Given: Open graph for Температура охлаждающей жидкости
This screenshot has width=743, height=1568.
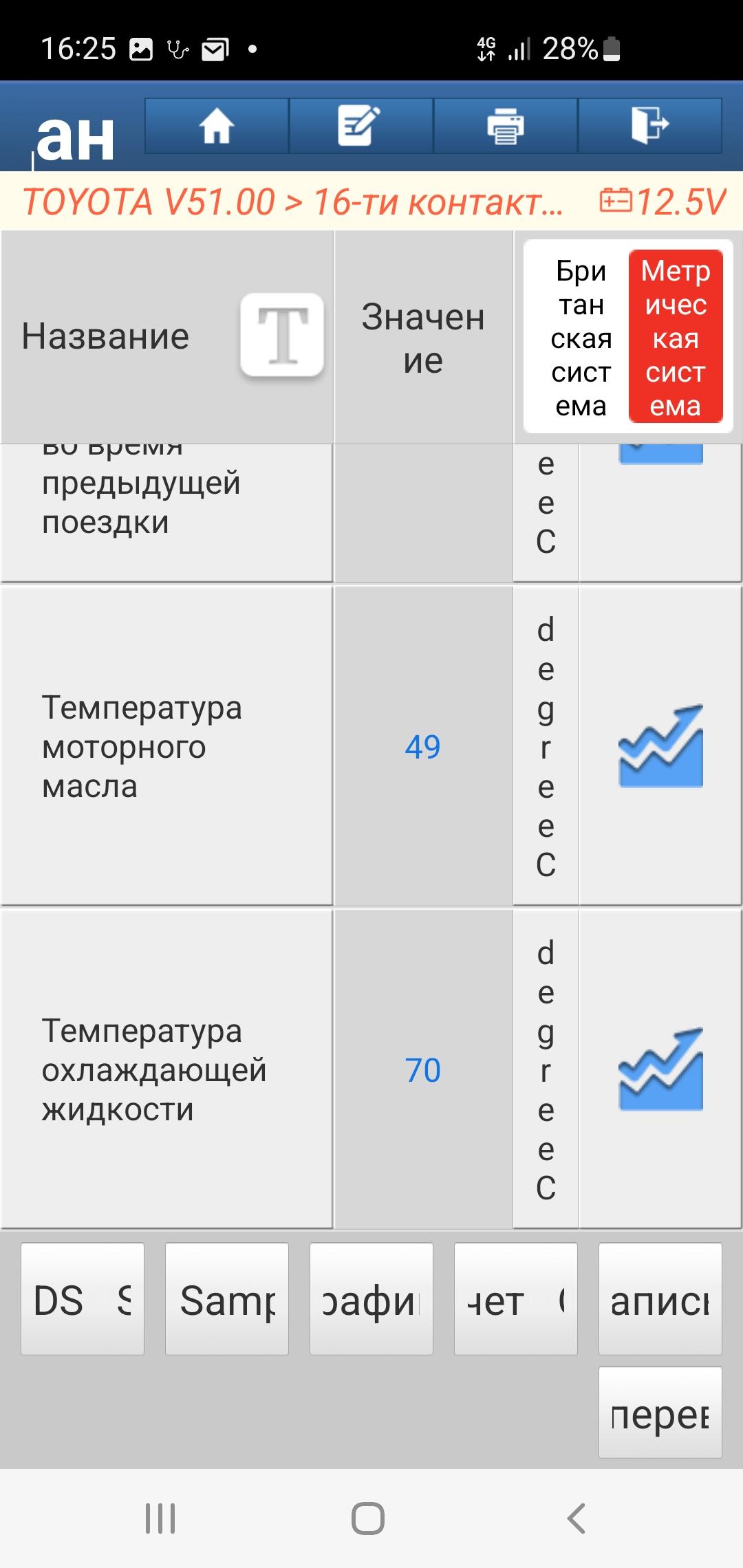Looking at the screenshot, I should point(660,1069).
